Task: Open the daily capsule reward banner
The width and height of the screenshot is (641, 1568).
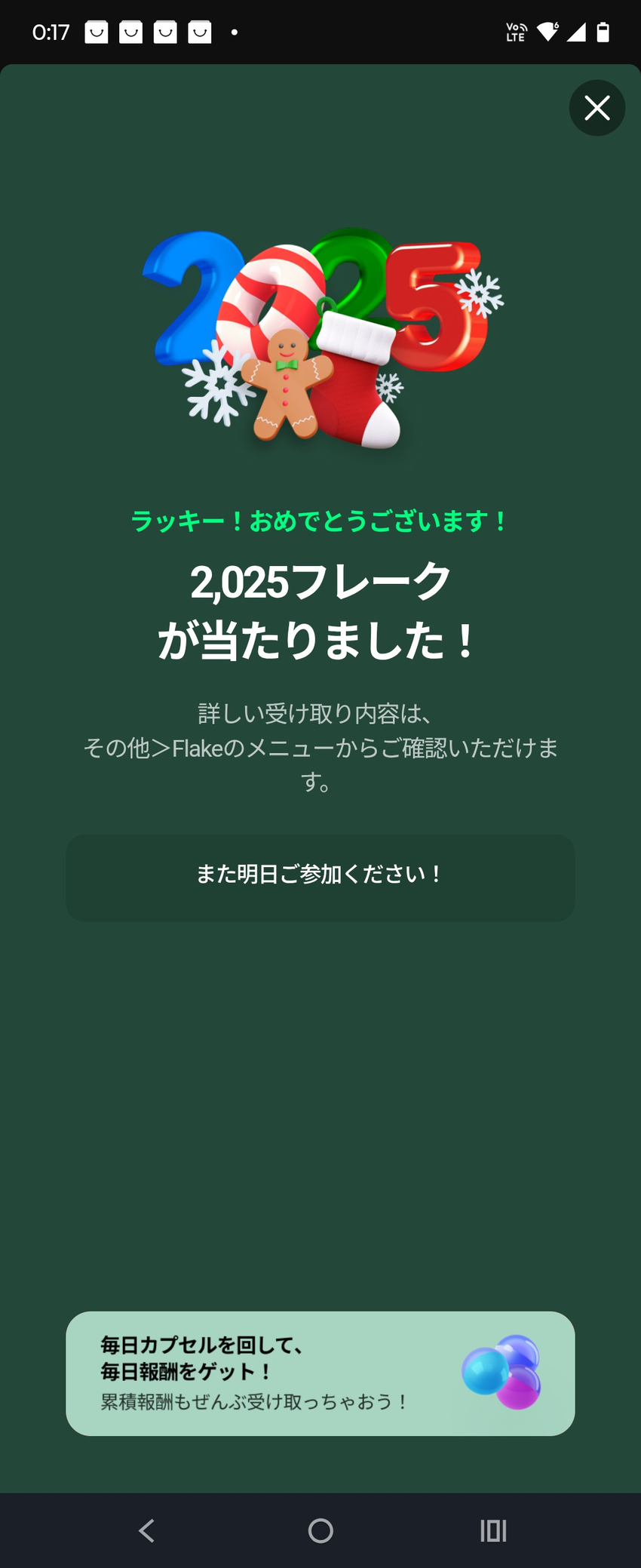Action: pos(320,1373)
